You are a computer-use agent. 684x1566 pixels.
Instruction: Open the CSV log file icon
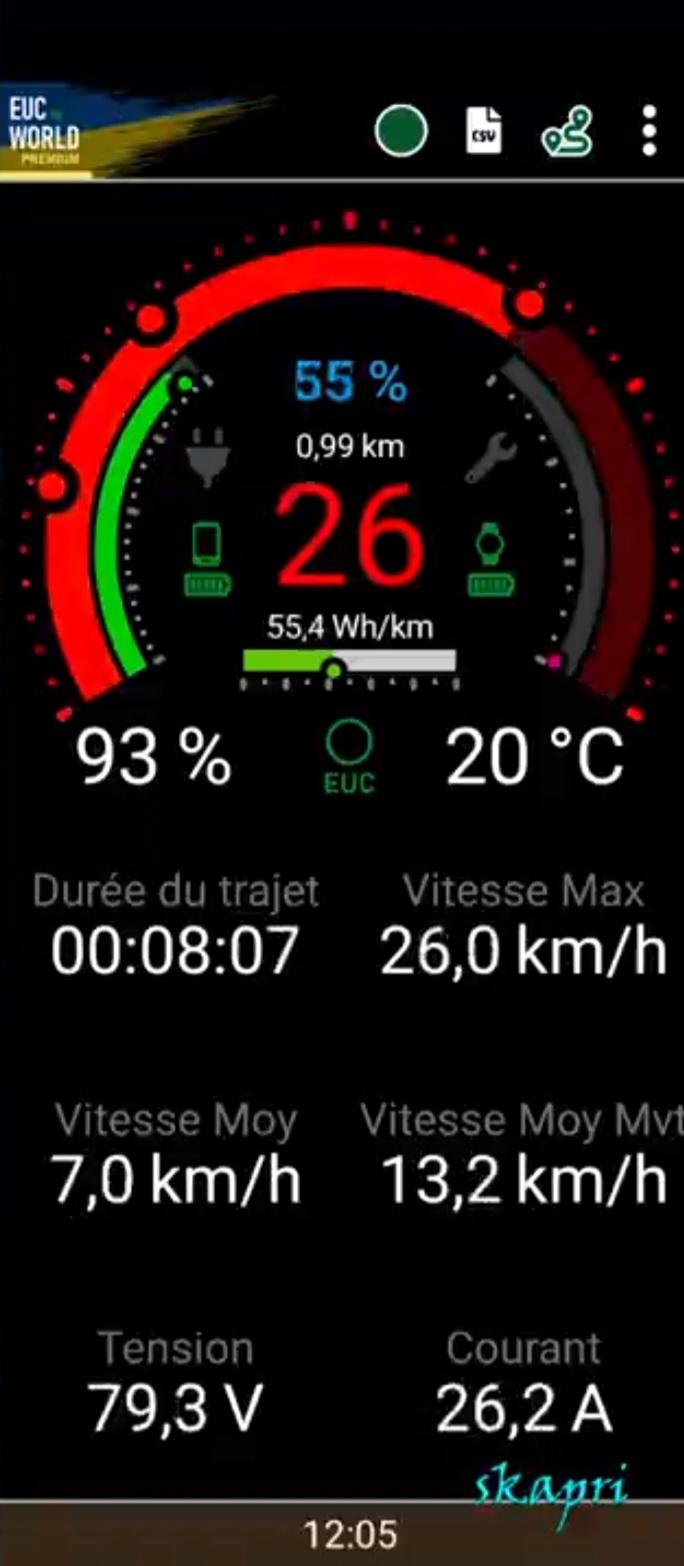(484, 131)
